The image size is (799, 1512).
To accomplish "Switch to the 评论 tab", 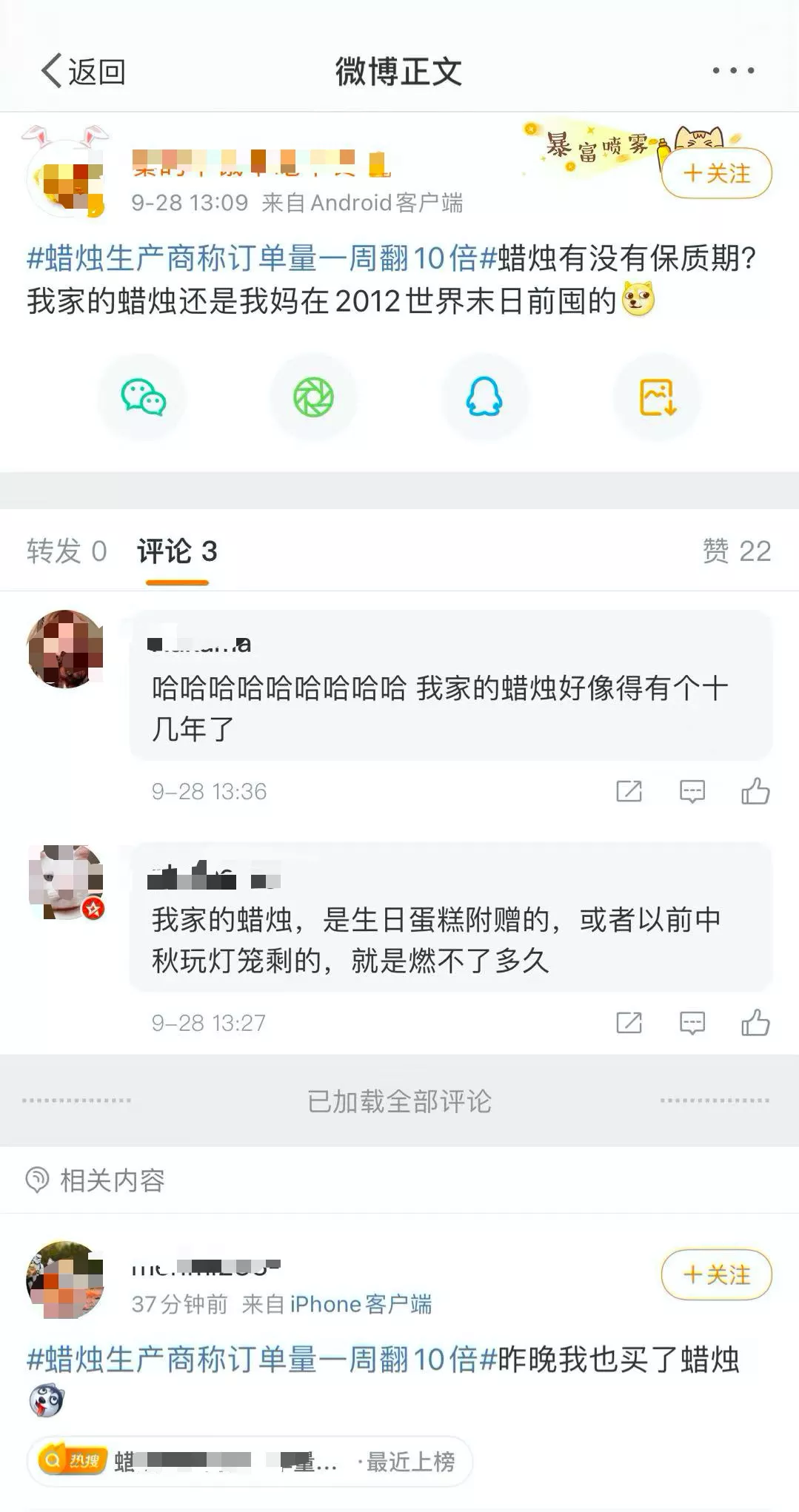I will tap(177, 551).
